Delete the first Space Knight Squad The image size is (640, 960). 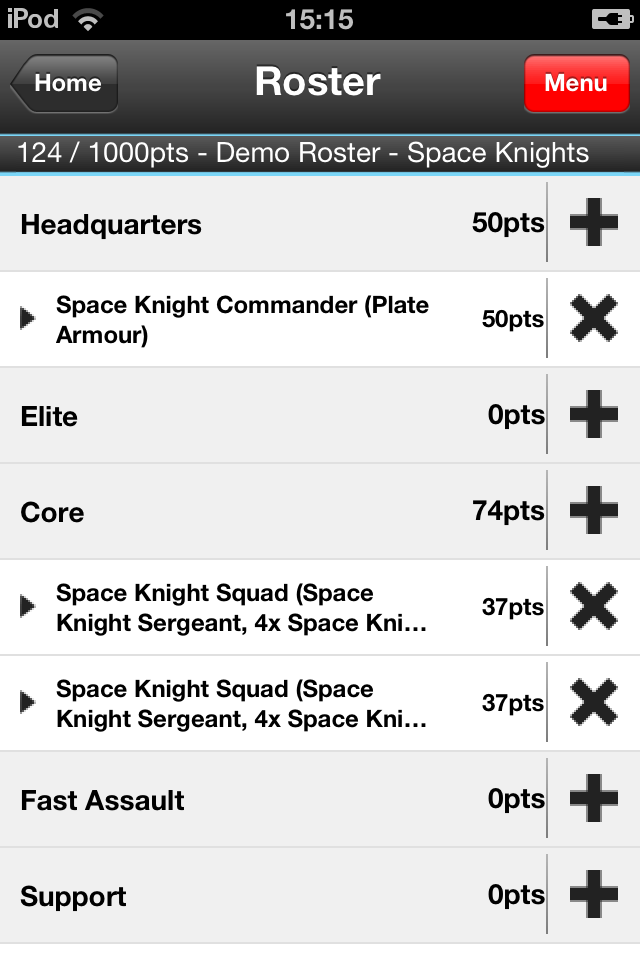594,607
